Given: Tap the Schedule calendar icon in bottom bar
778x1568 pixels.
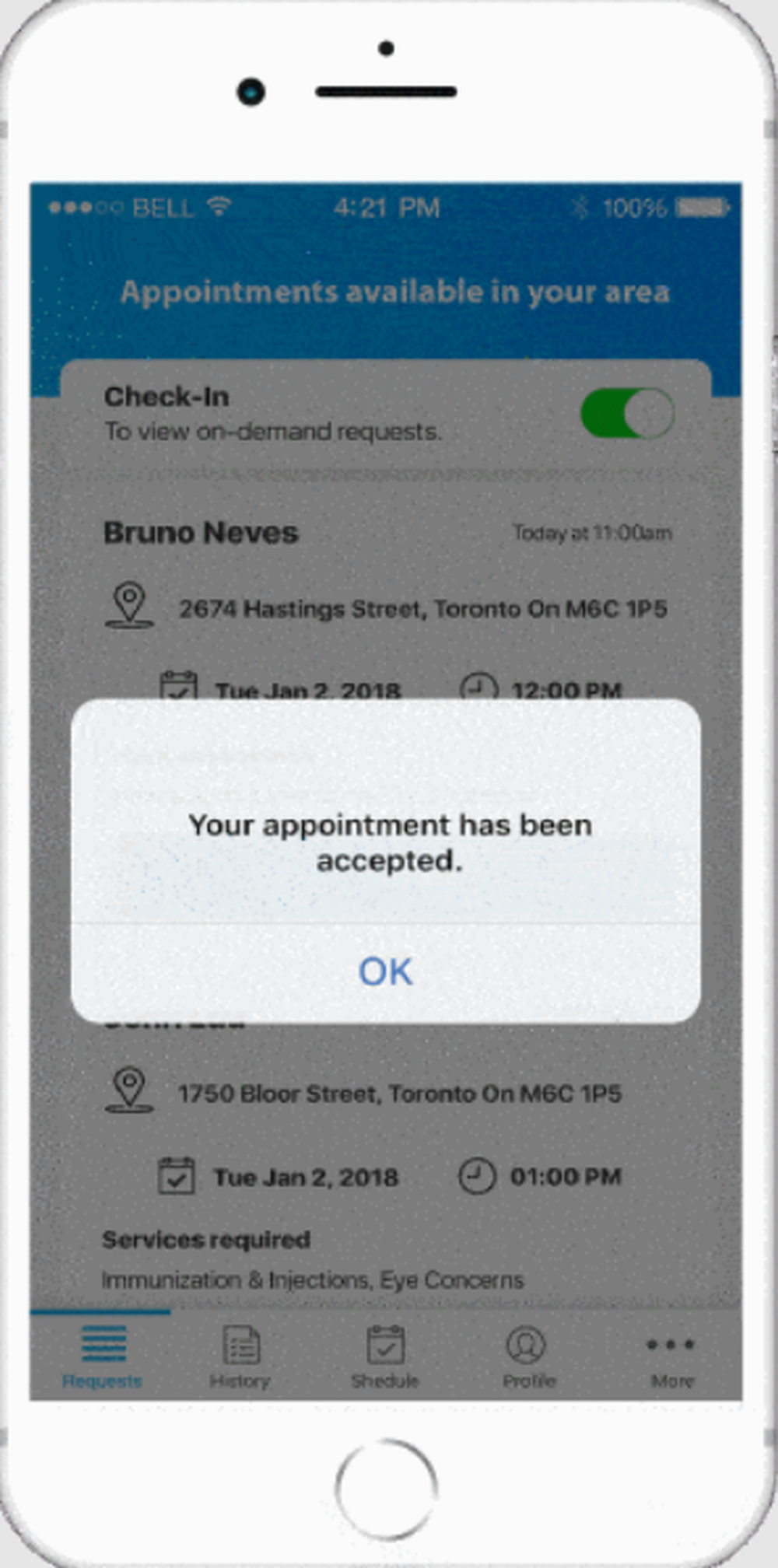Looking at the screenshot, I should [x=384, y=1346].
